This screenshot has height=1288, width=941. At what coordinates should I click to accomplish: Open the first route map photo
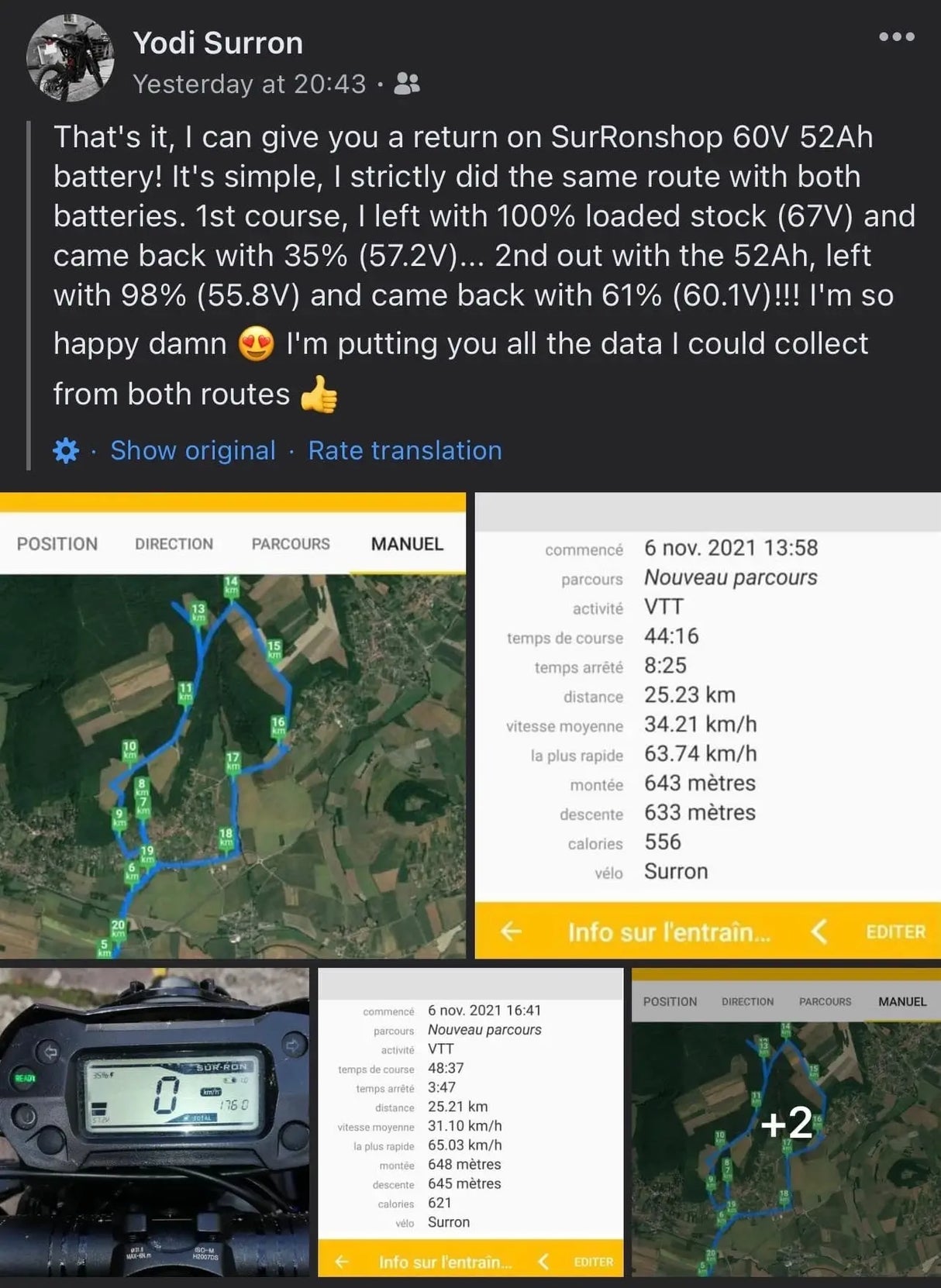click(233, 725)
